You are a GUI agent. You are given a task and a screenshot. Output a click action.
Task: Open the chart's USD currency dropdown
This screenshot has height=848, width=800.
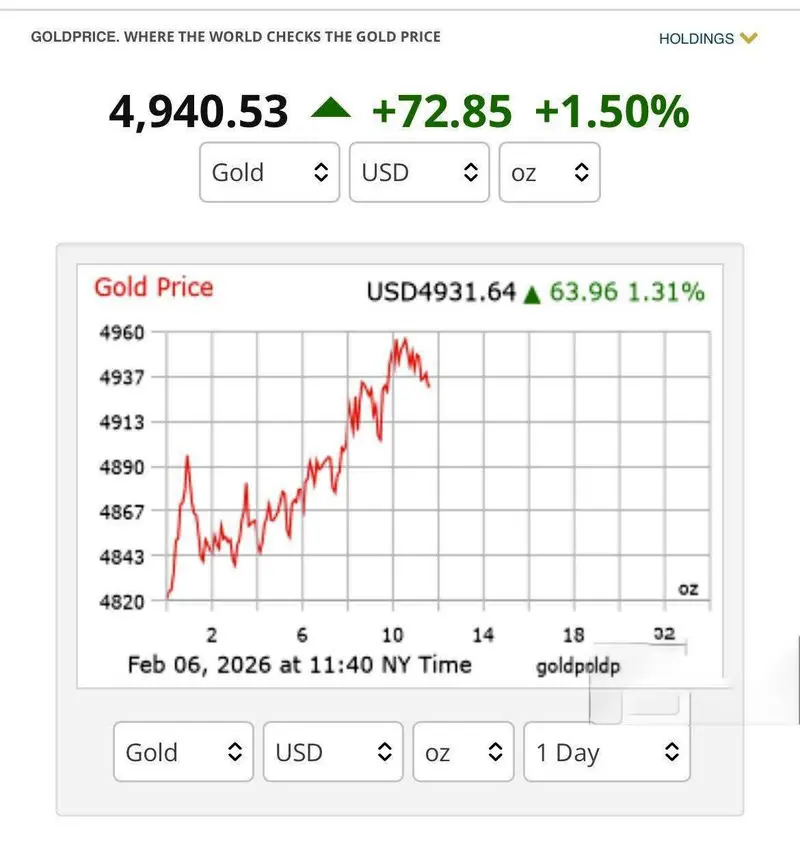[333, 752]
